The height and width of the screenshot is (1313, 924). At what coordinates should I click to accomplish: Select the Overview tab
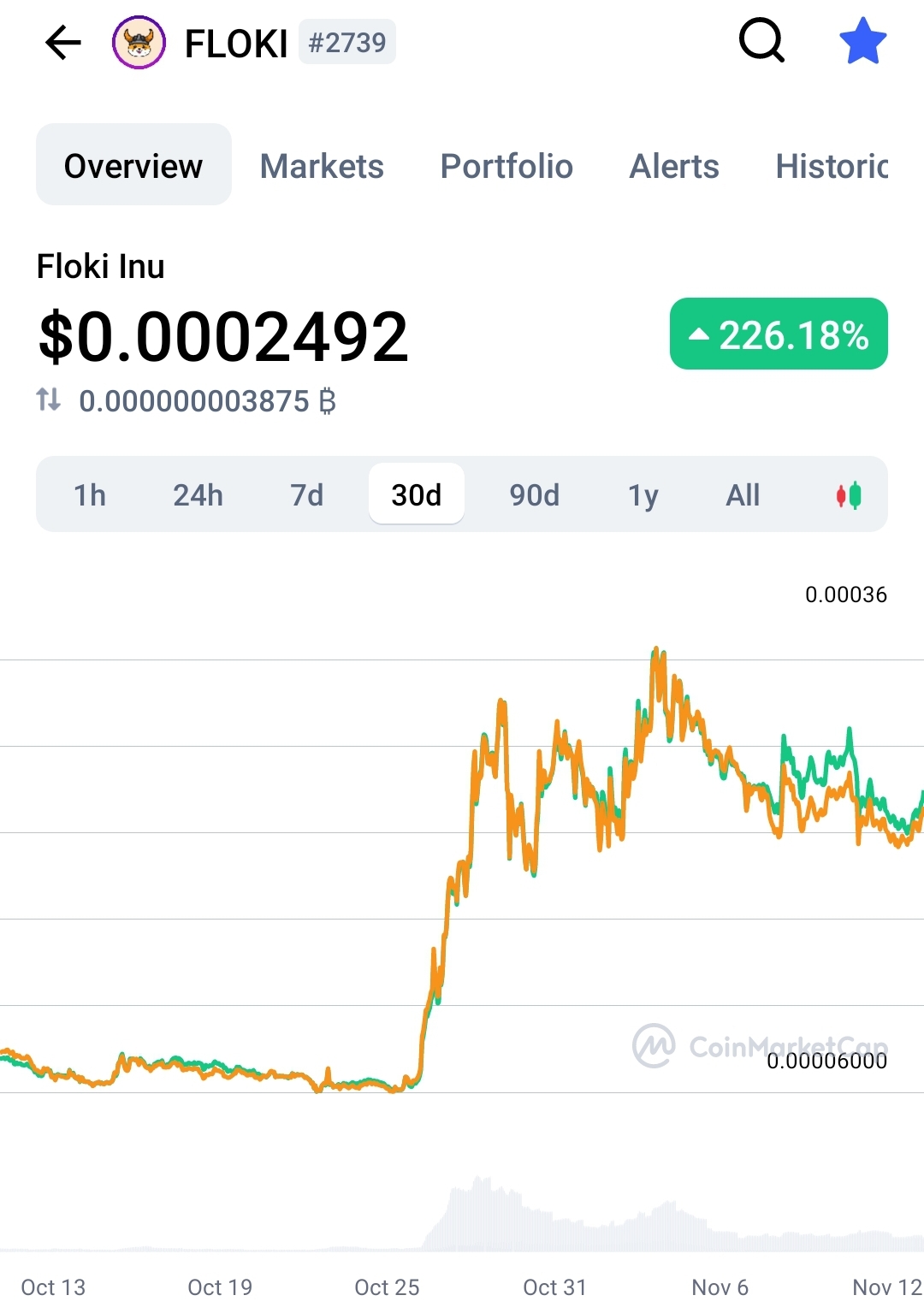[133, 165]
